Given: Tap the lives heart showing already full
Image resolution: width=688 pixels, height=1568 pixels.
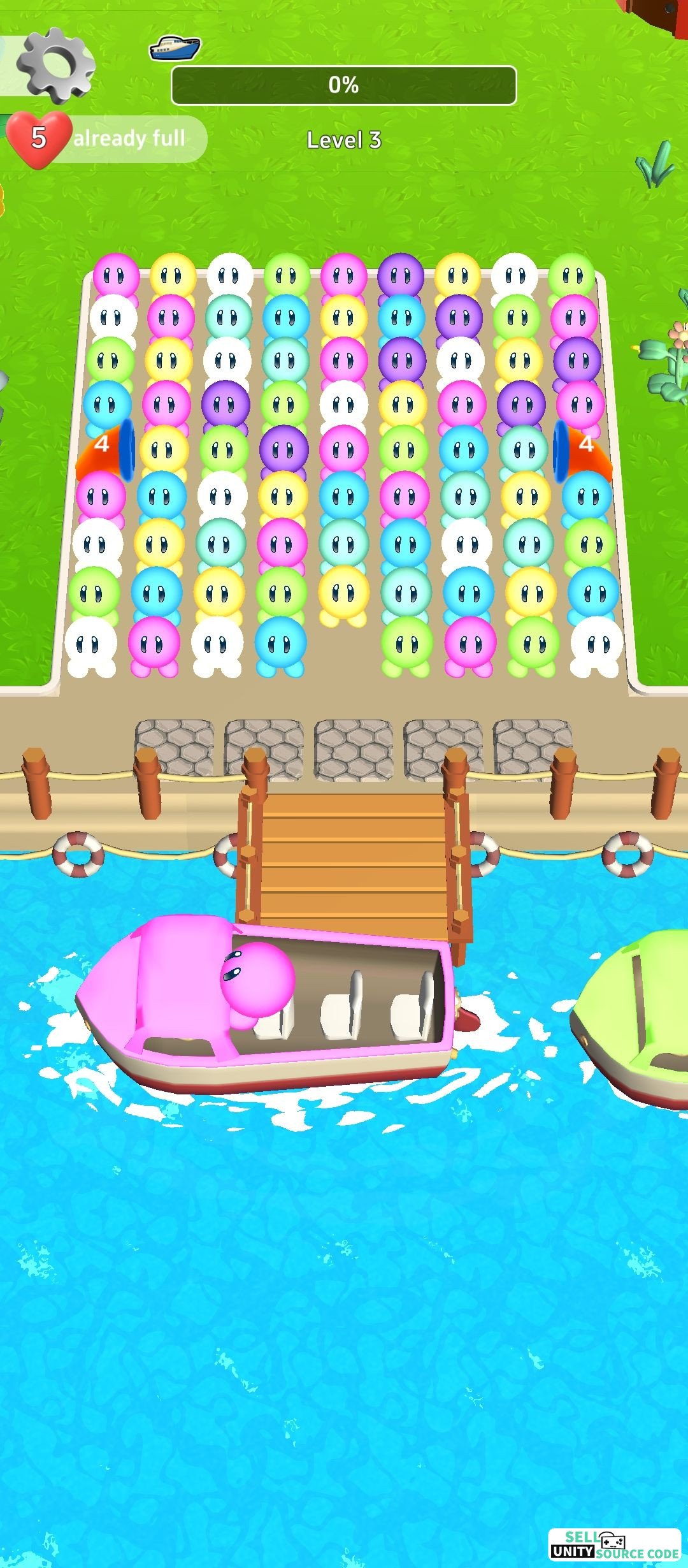Looking at the screenshot, I should [39, 138].
